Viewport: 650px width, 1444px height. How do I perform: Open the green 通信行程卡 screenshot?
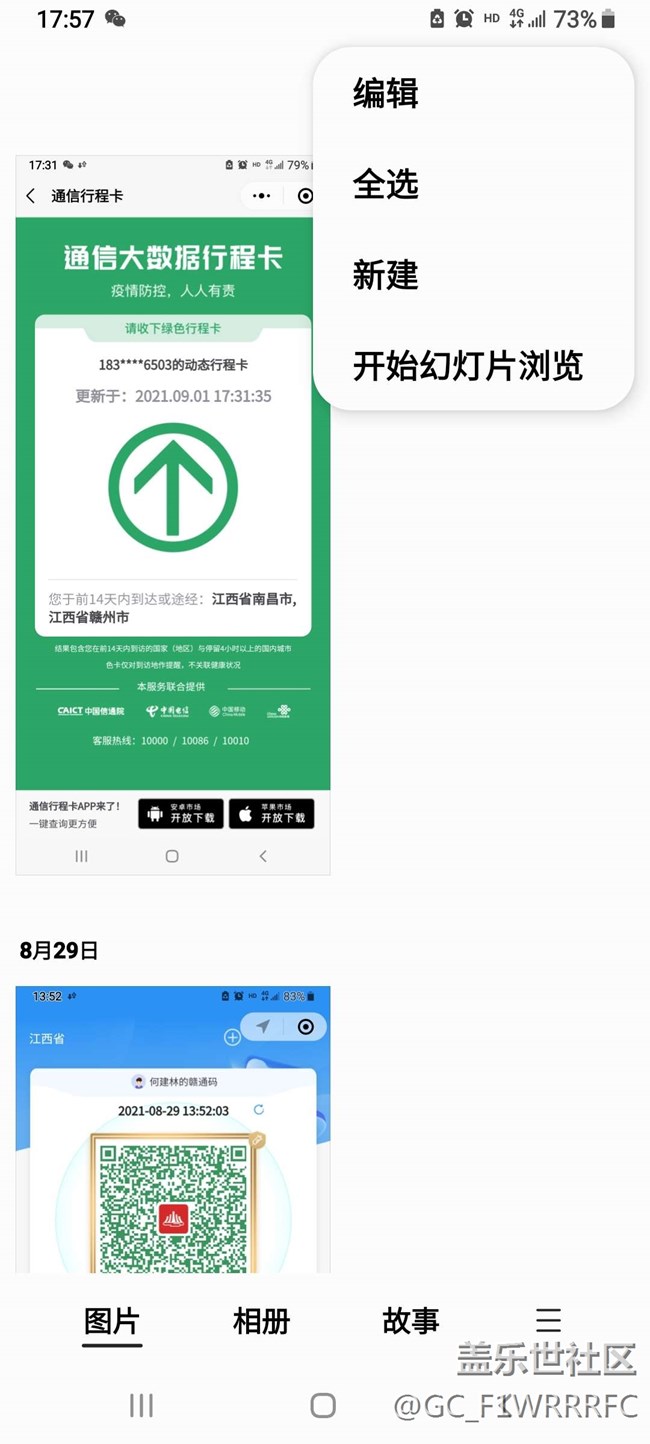pyautogui.click(x=172, y=600)
